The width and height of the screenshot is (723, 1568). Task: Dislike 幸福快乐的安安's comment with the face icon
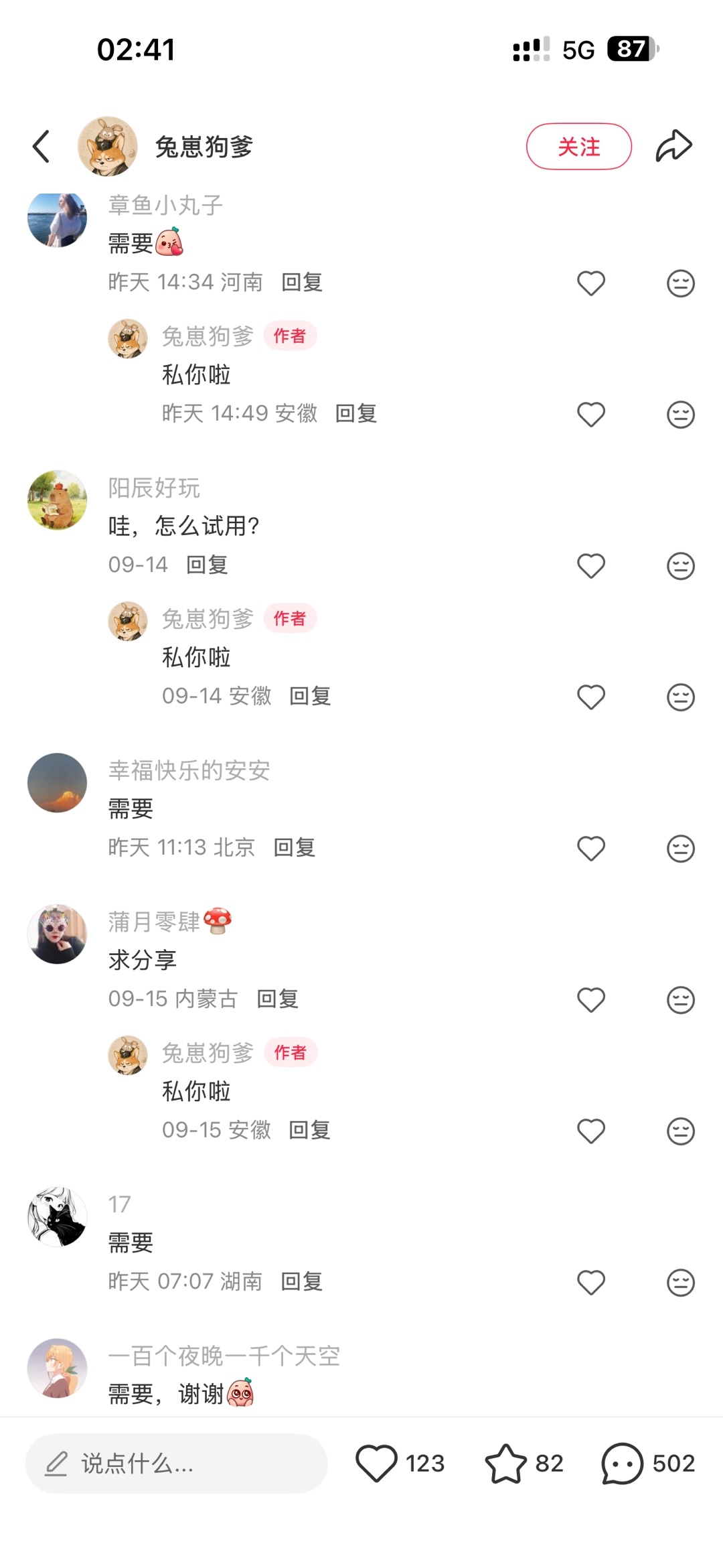click(x=681, y=849)
